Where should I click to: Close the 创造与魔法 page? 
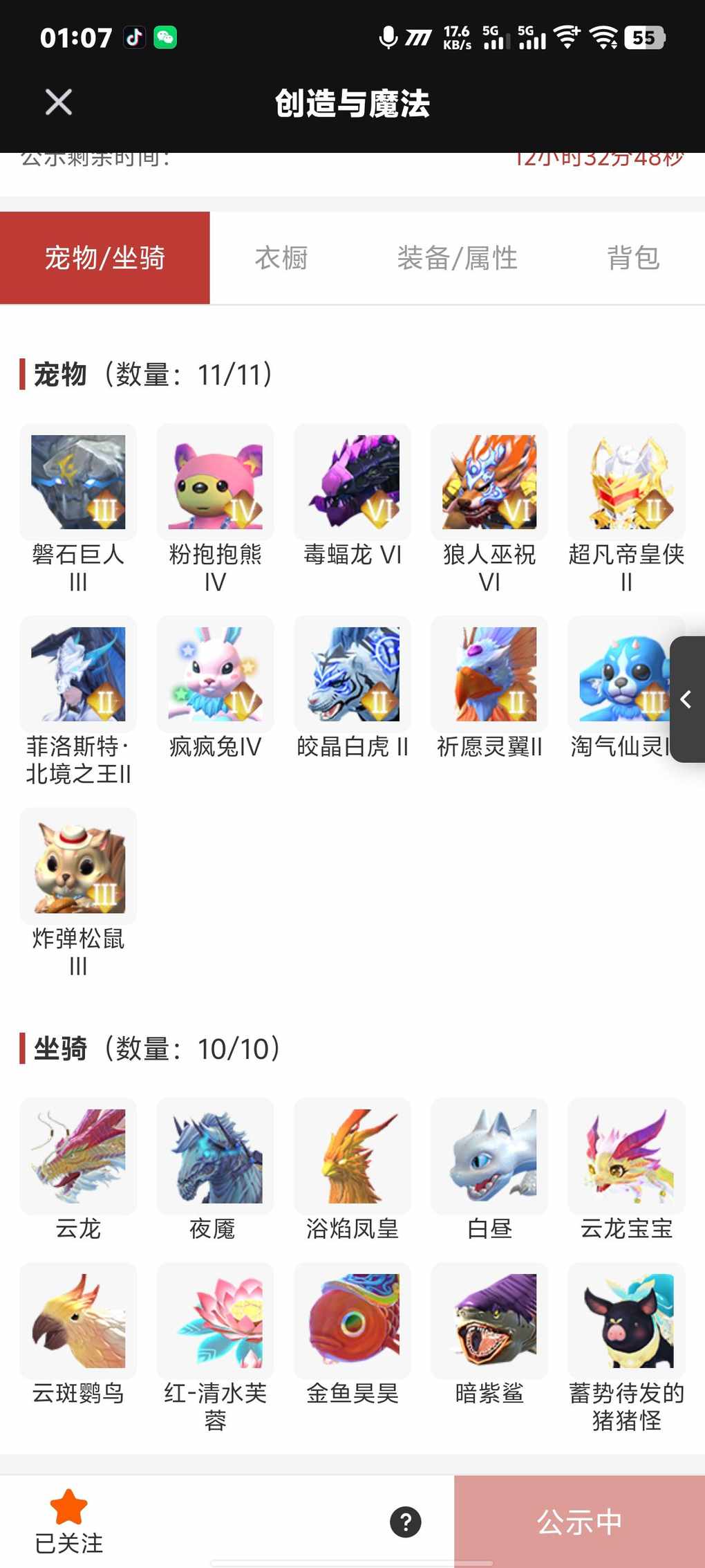[x=59, y=102]
